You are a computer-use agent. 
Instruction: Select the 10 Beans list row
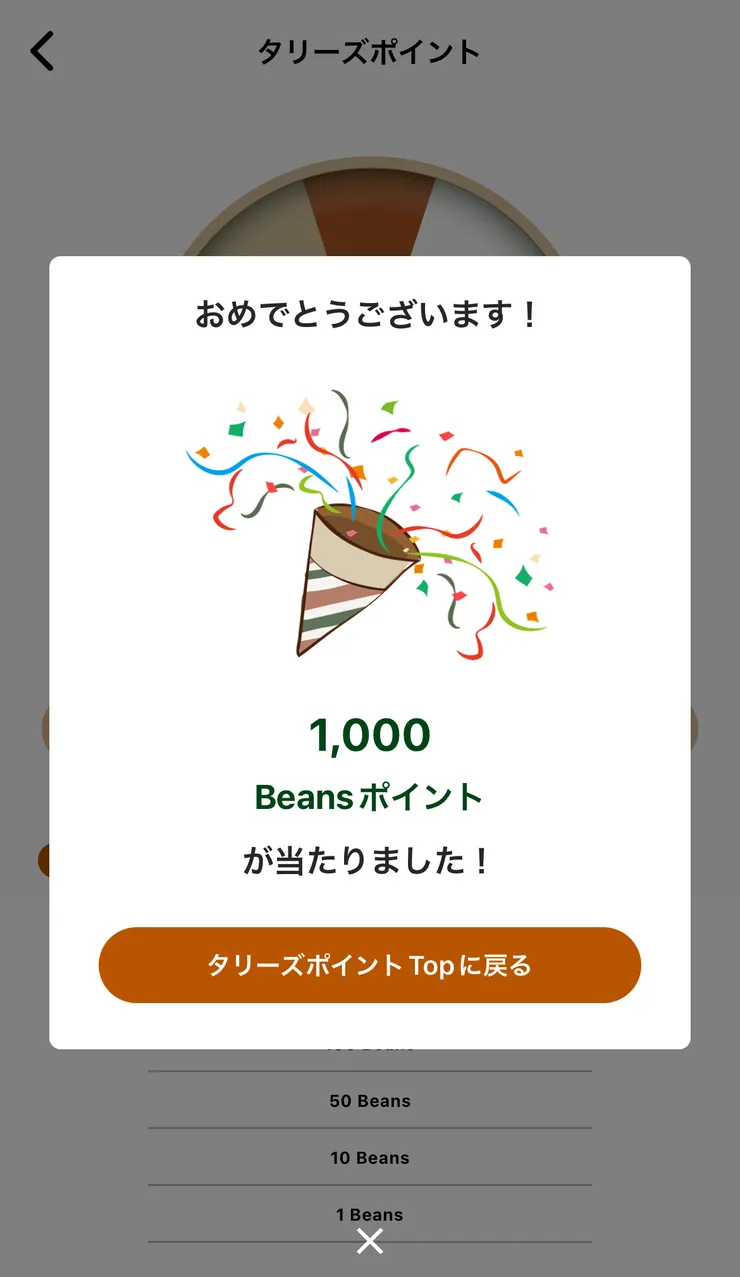point(370,1158)
